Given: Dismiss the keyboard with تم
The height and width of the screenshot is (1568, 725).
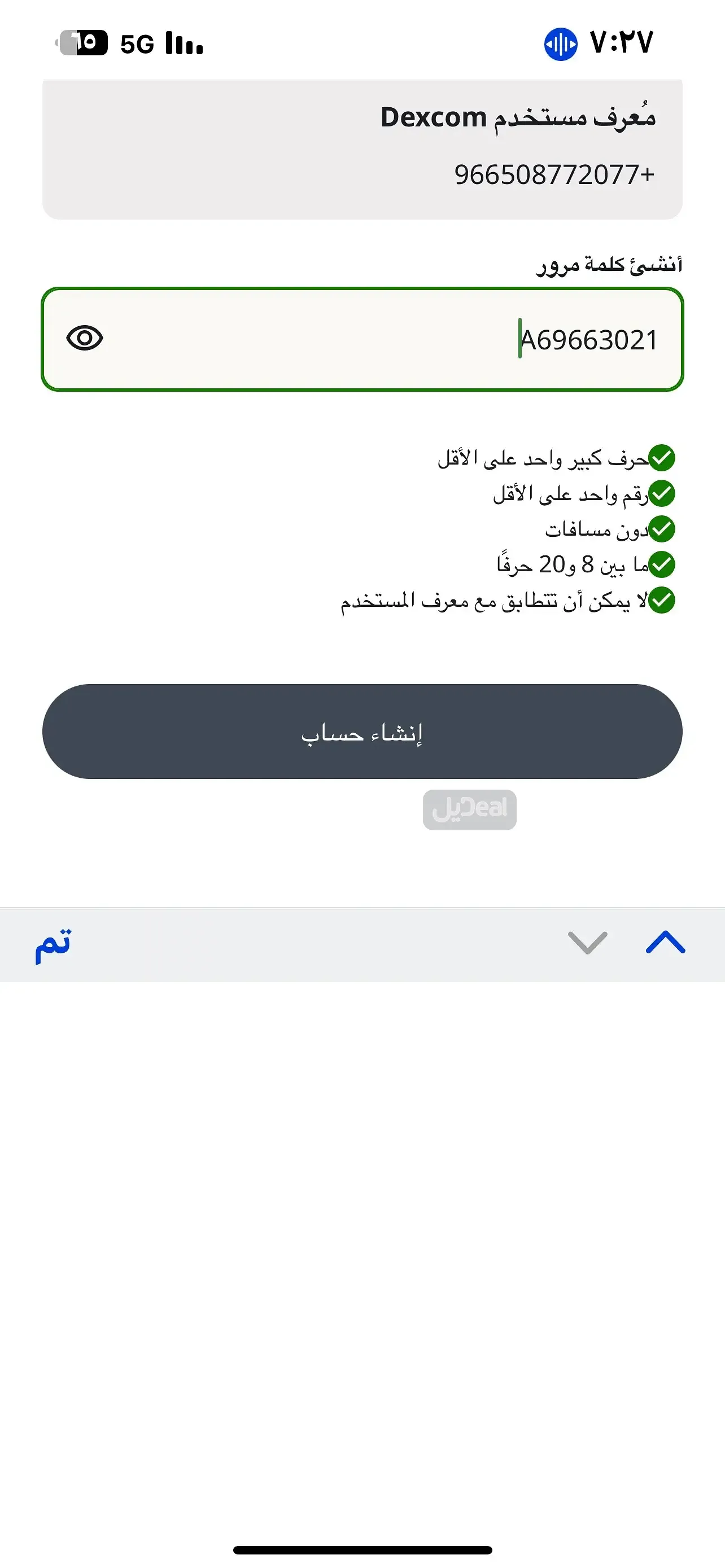Looking at the screenshot, I should pos(53,946).
